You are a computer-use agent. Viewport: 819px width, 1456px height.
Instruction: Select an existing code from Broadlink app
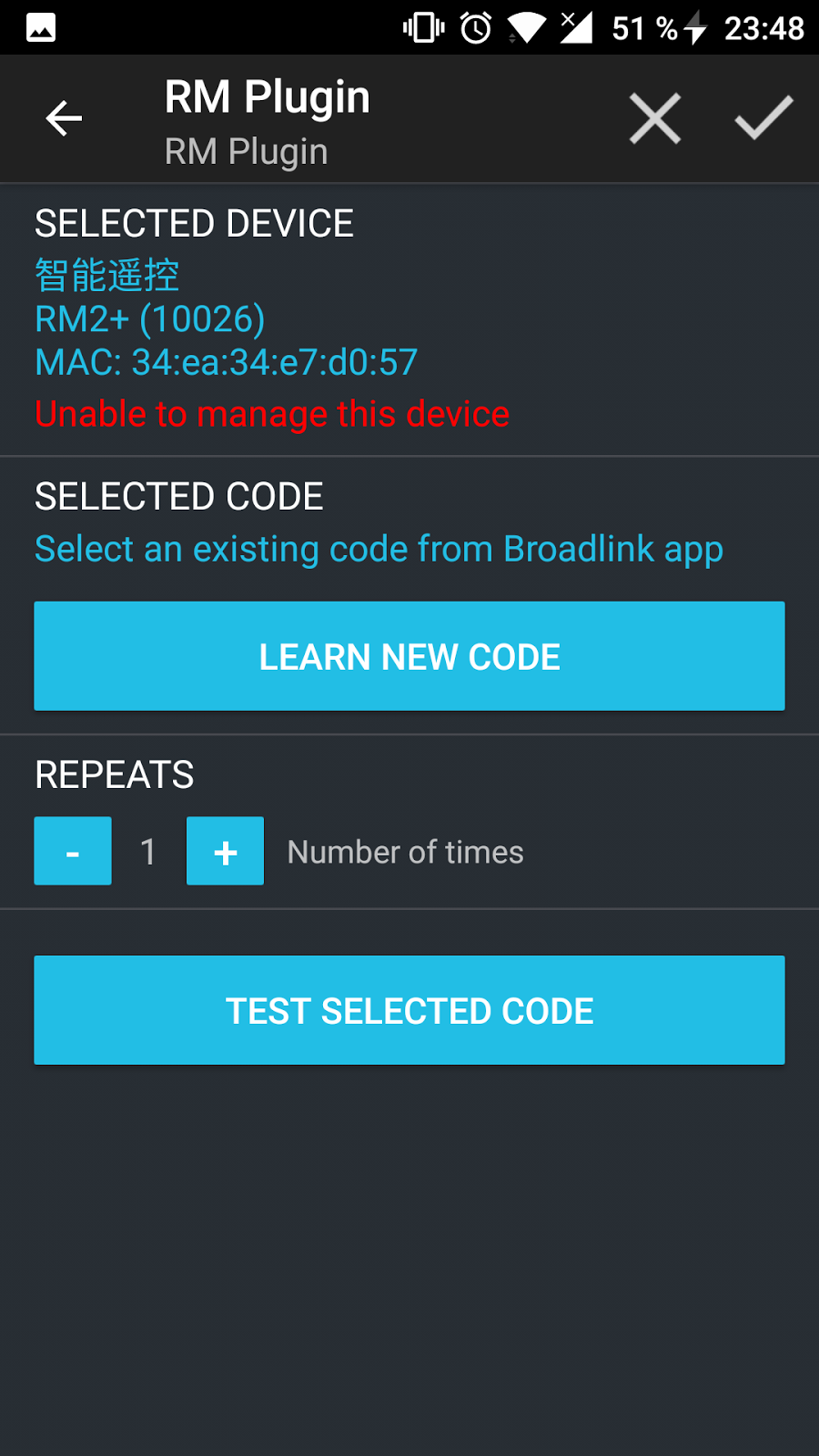[x=379, y=550]
